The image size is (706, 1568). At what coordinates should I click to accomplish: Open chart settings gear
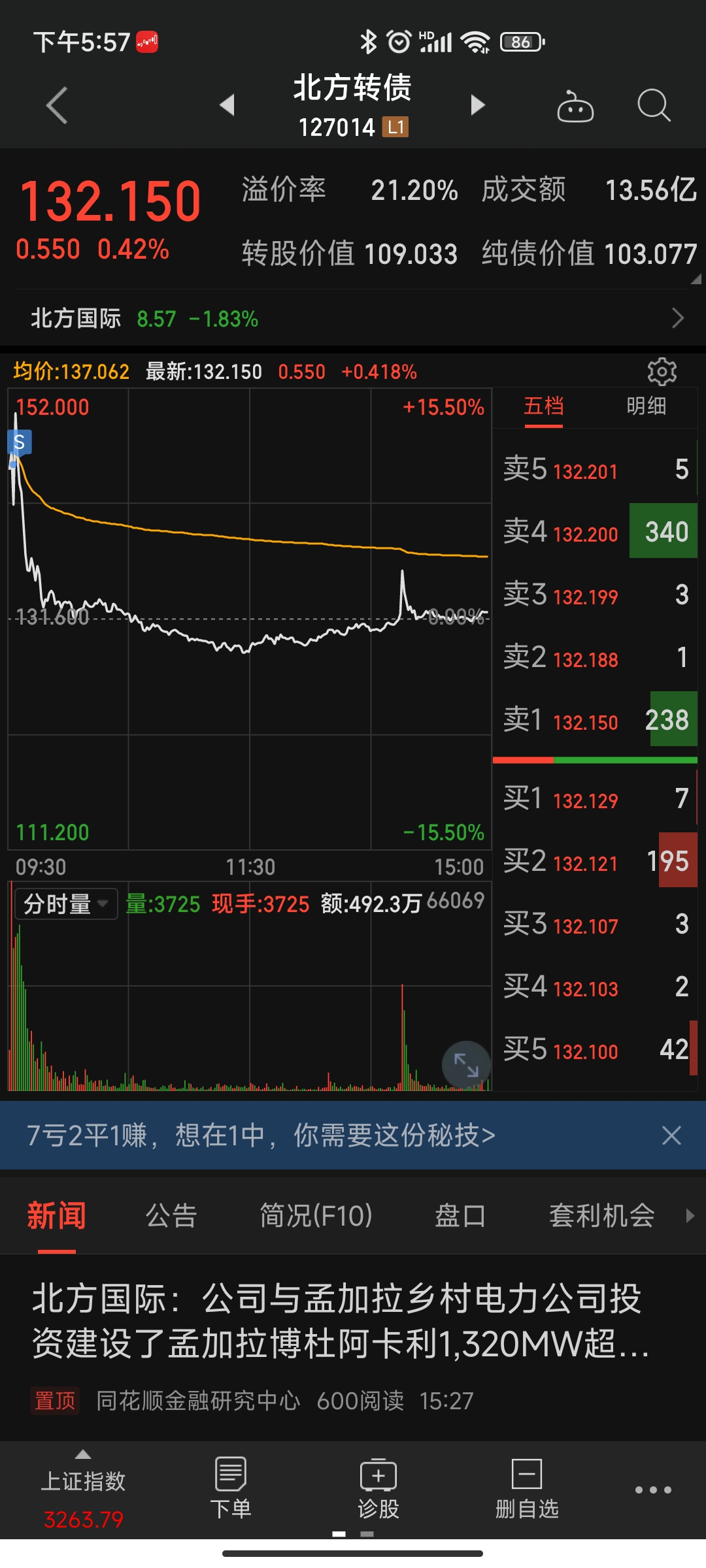[662, 372]
